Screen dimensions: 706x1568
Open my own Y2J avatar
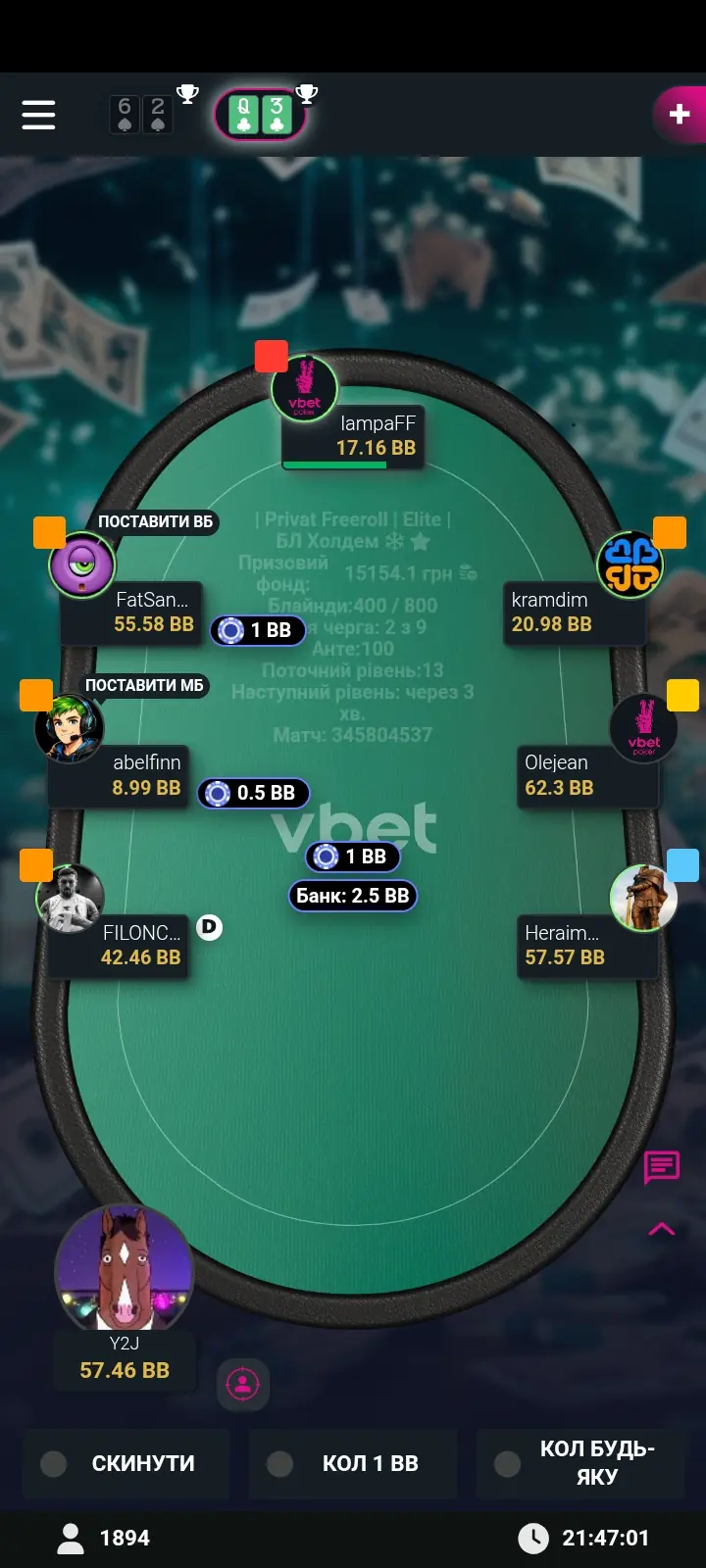125,1269
